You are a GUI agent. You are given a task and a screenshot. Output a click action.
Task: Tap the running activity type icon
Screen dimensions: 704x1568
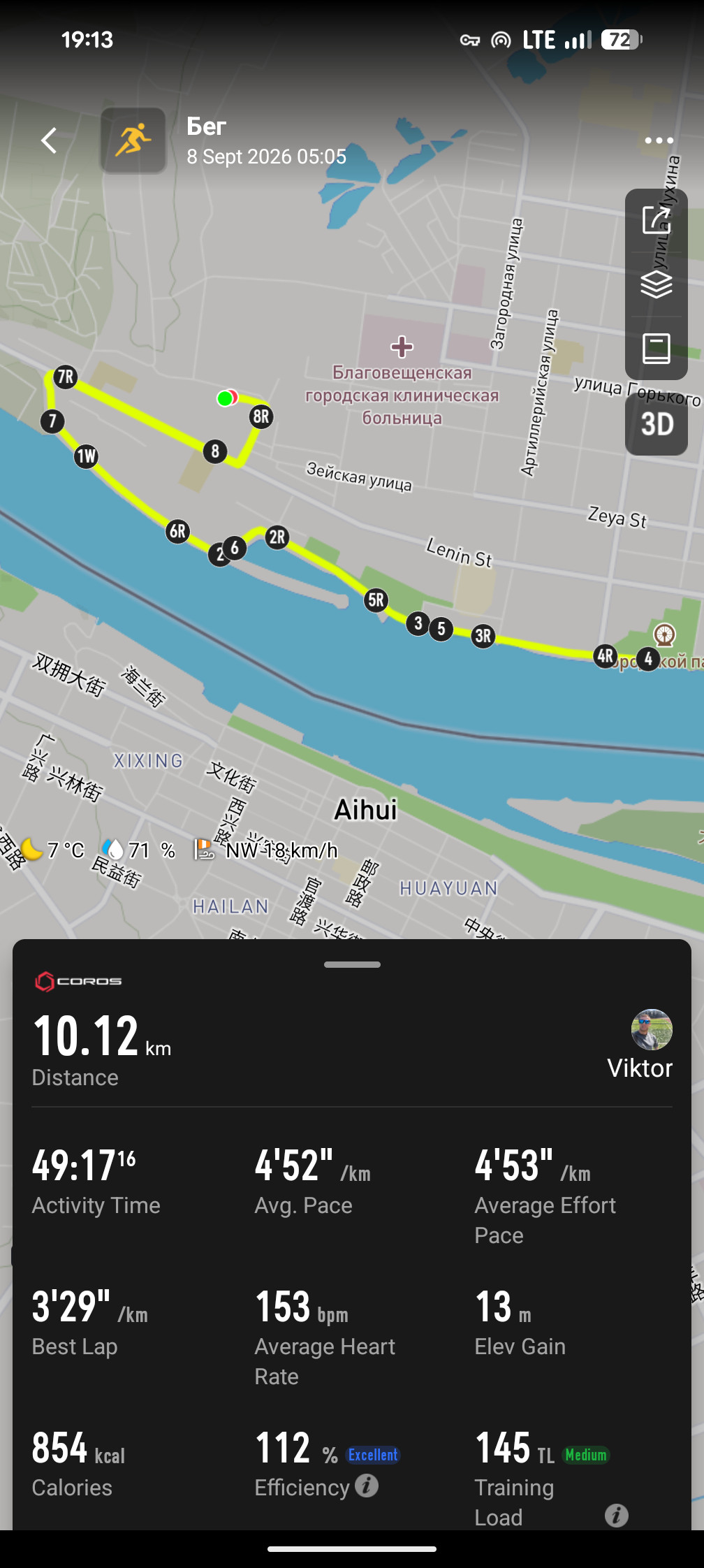coord(133,140)
